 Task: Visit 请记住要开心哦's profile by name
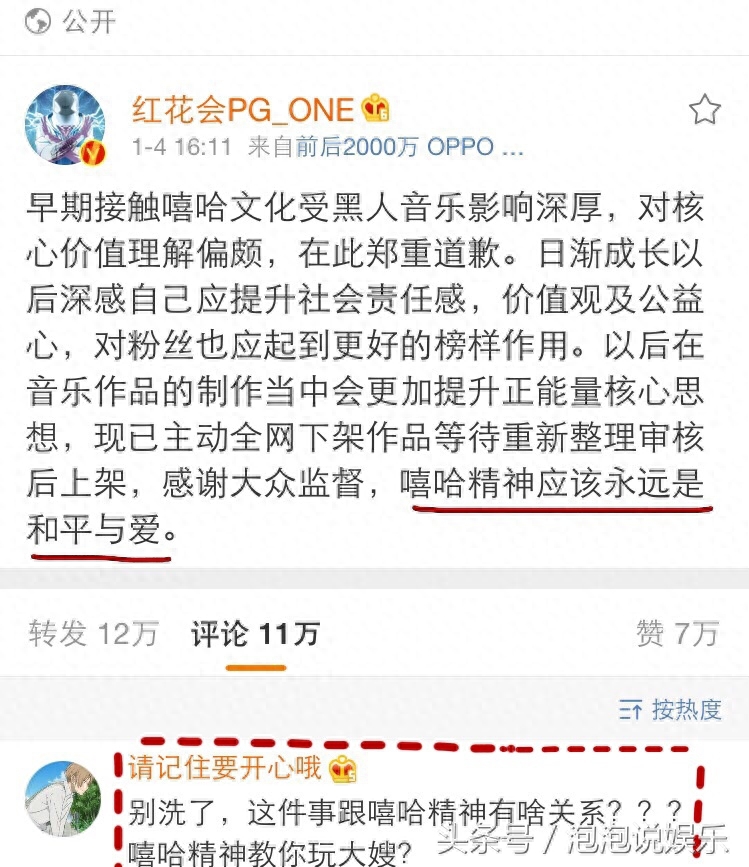click(x=225, y=768)
